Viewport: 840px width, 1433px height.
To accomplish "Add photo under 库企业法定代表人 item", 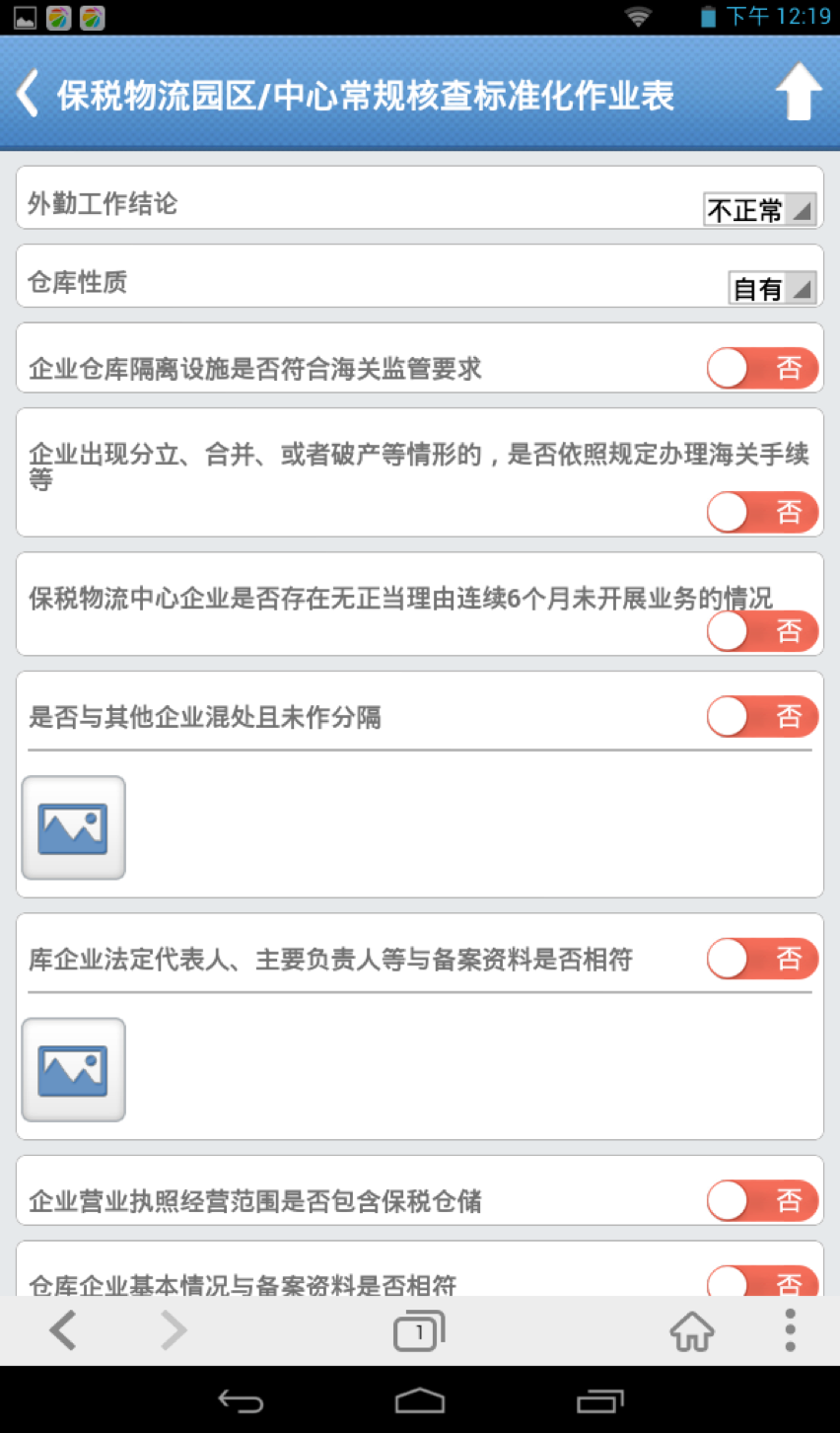I will pyautogui.click(x=74, y=1070).
